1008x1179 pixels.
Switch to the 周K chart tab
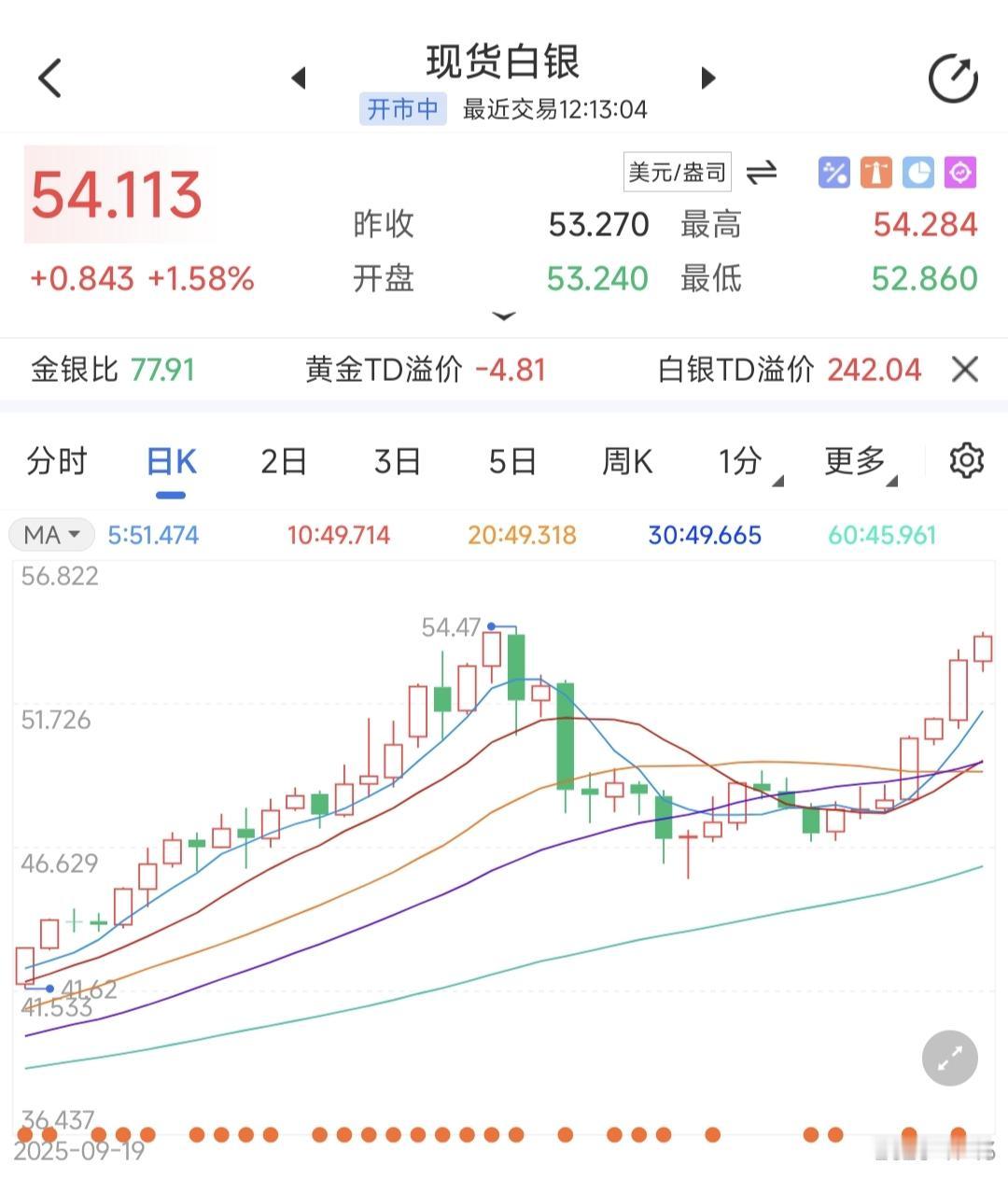[626, 461]
